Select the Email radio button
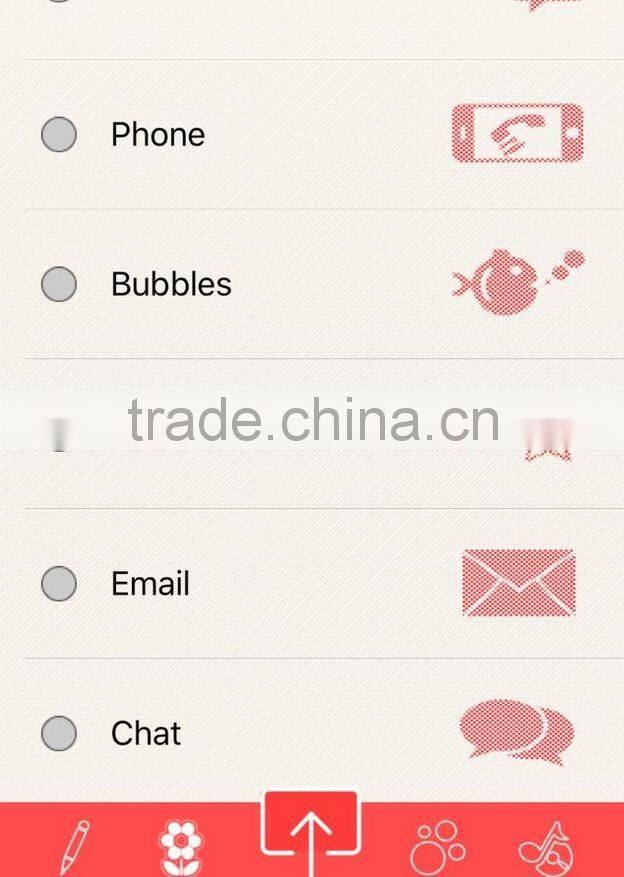 point(59,584)
